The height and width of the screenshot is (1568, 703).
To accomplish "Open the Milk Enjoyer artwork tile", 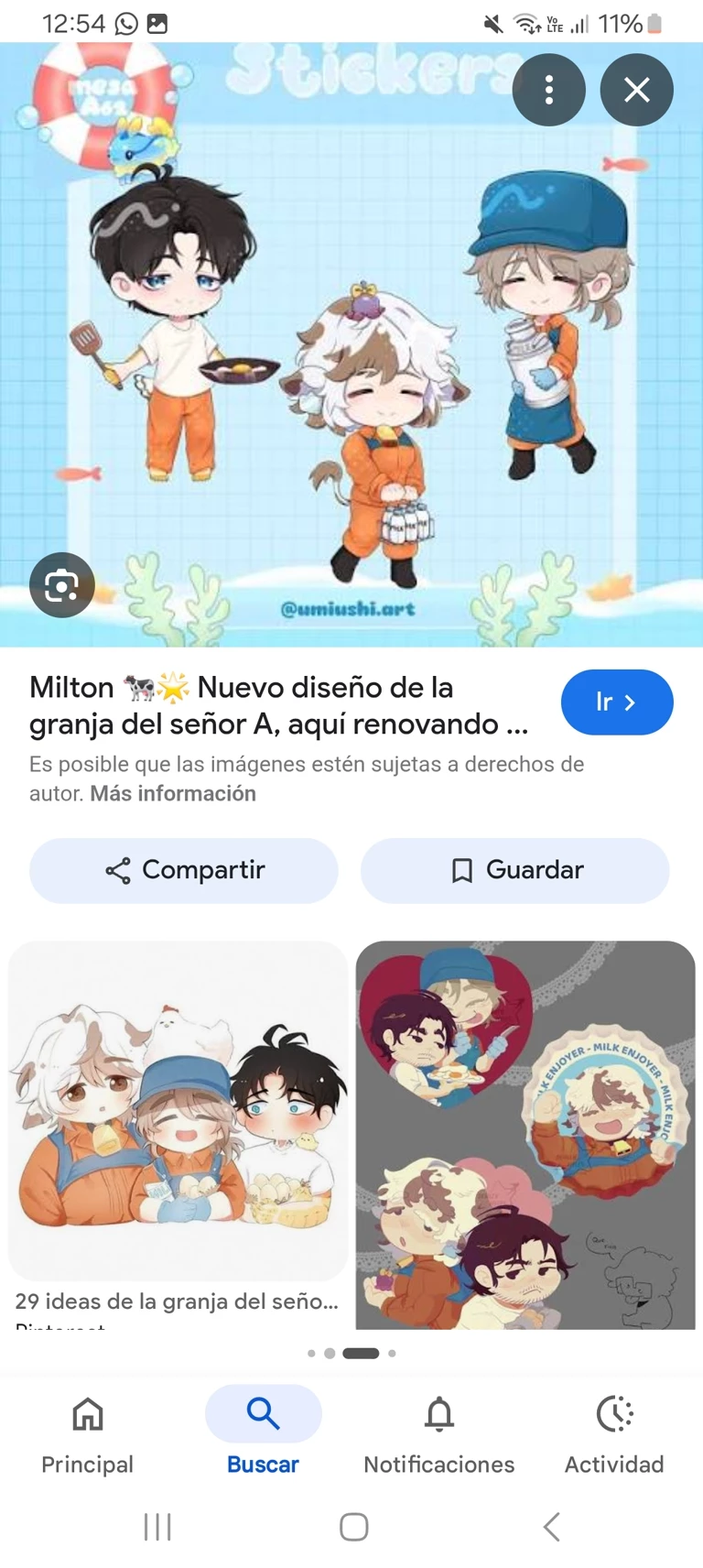I will [x=525, y=1134].
